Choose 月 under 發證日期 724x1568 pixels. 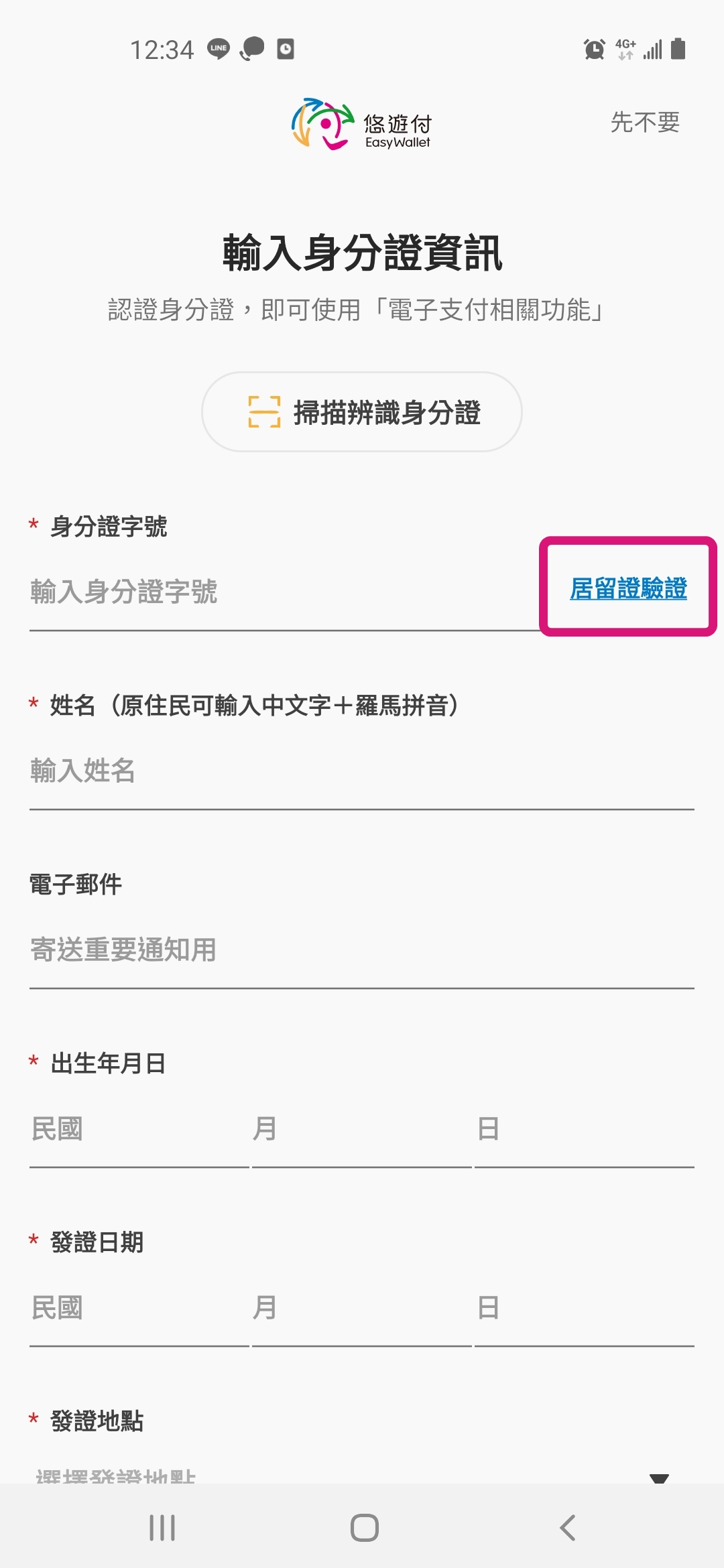362,1308
